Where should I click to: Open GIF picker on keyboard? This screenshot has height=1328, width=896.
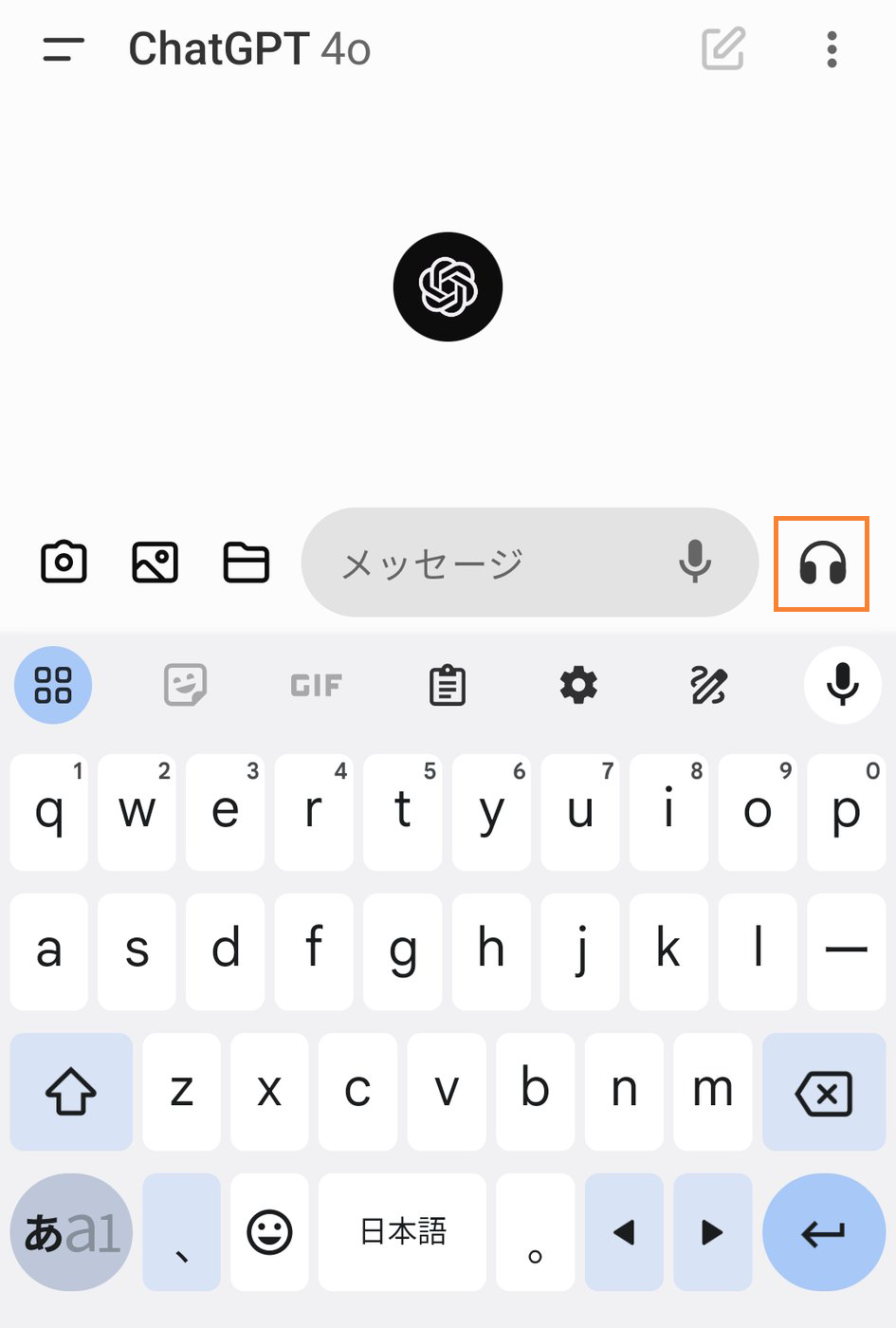coord(316,685)
